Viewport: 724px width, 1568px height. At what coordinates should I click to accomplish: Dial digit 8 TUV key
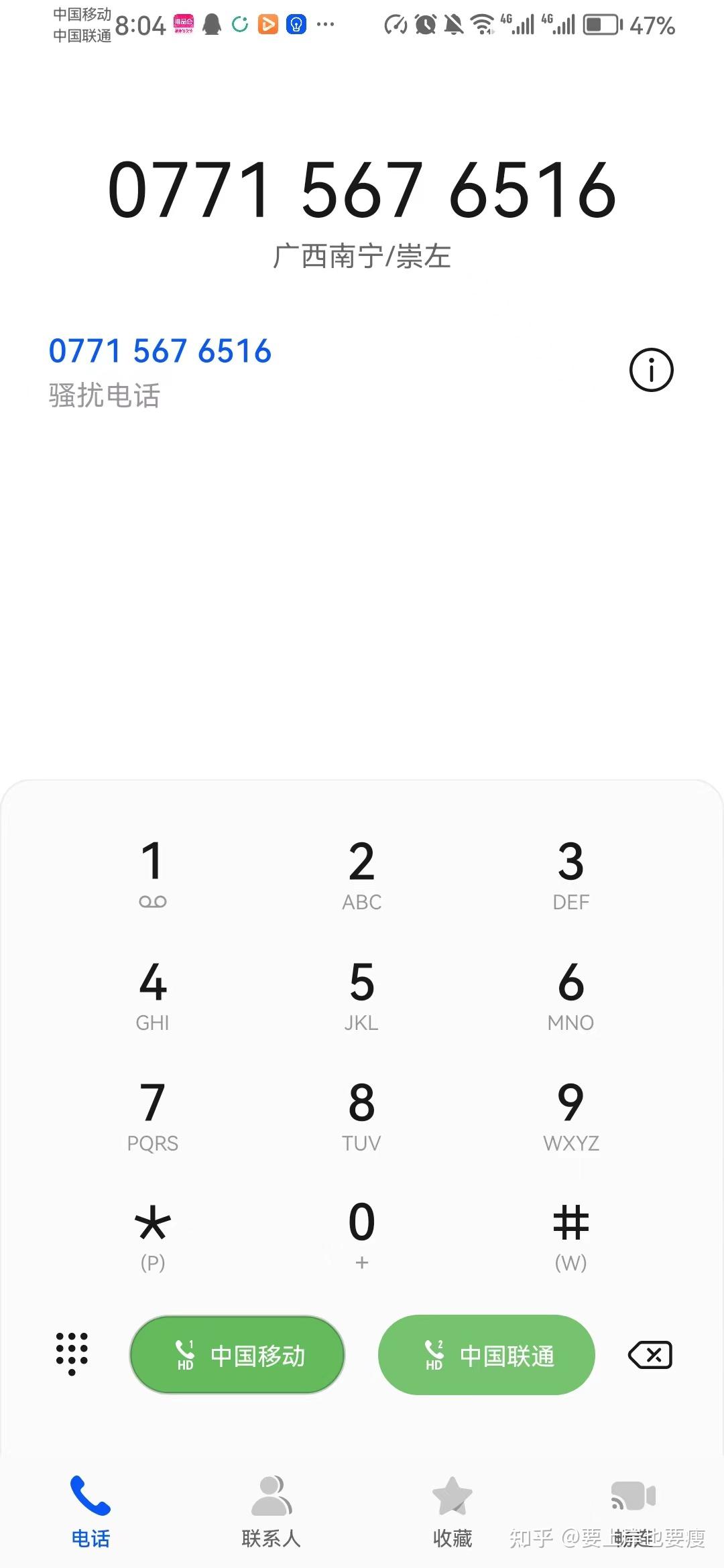point(362,1114)
